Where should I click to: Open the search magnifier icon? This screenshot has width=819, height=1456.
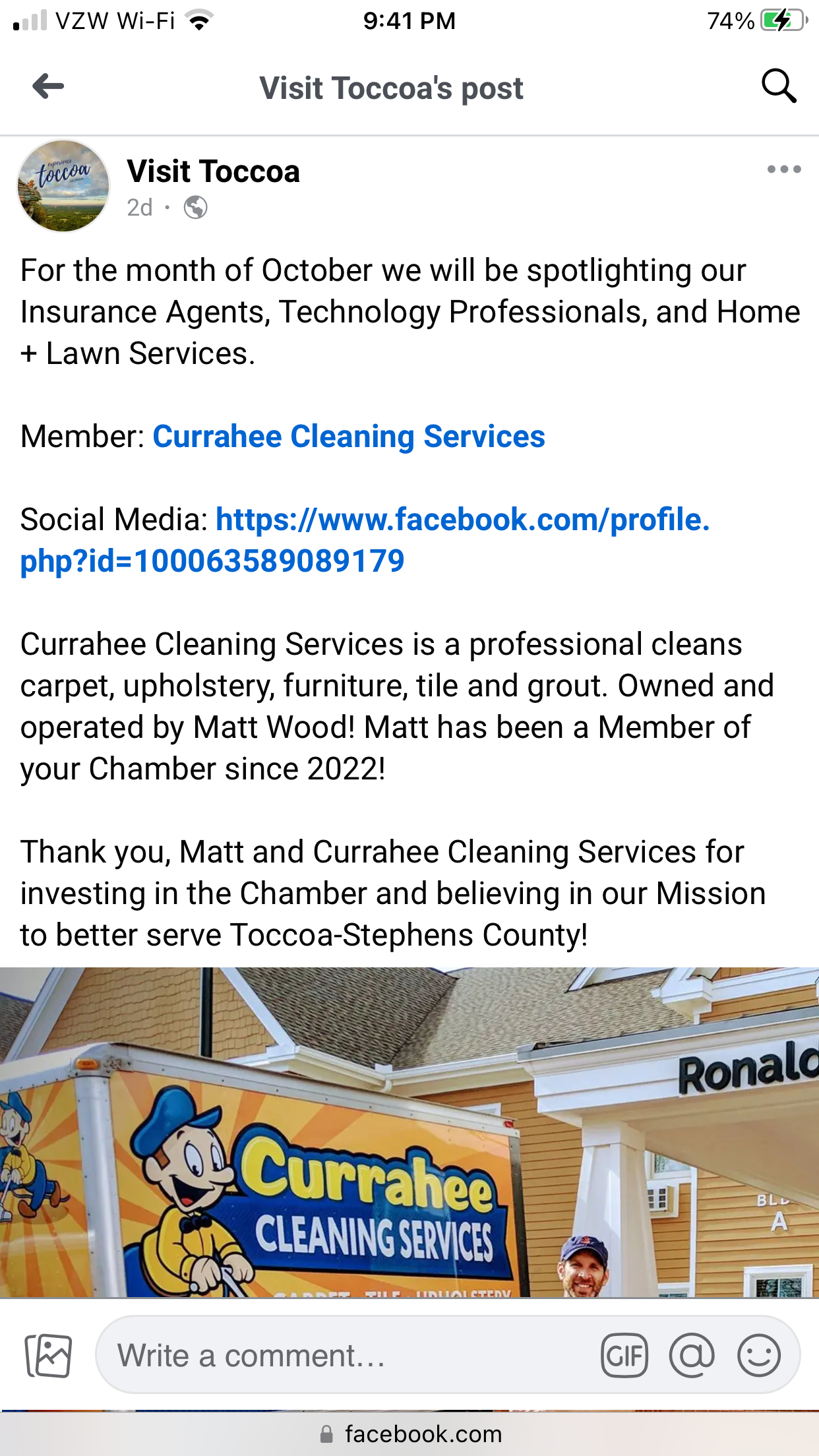pyautogui.click(x=778, y=86)
